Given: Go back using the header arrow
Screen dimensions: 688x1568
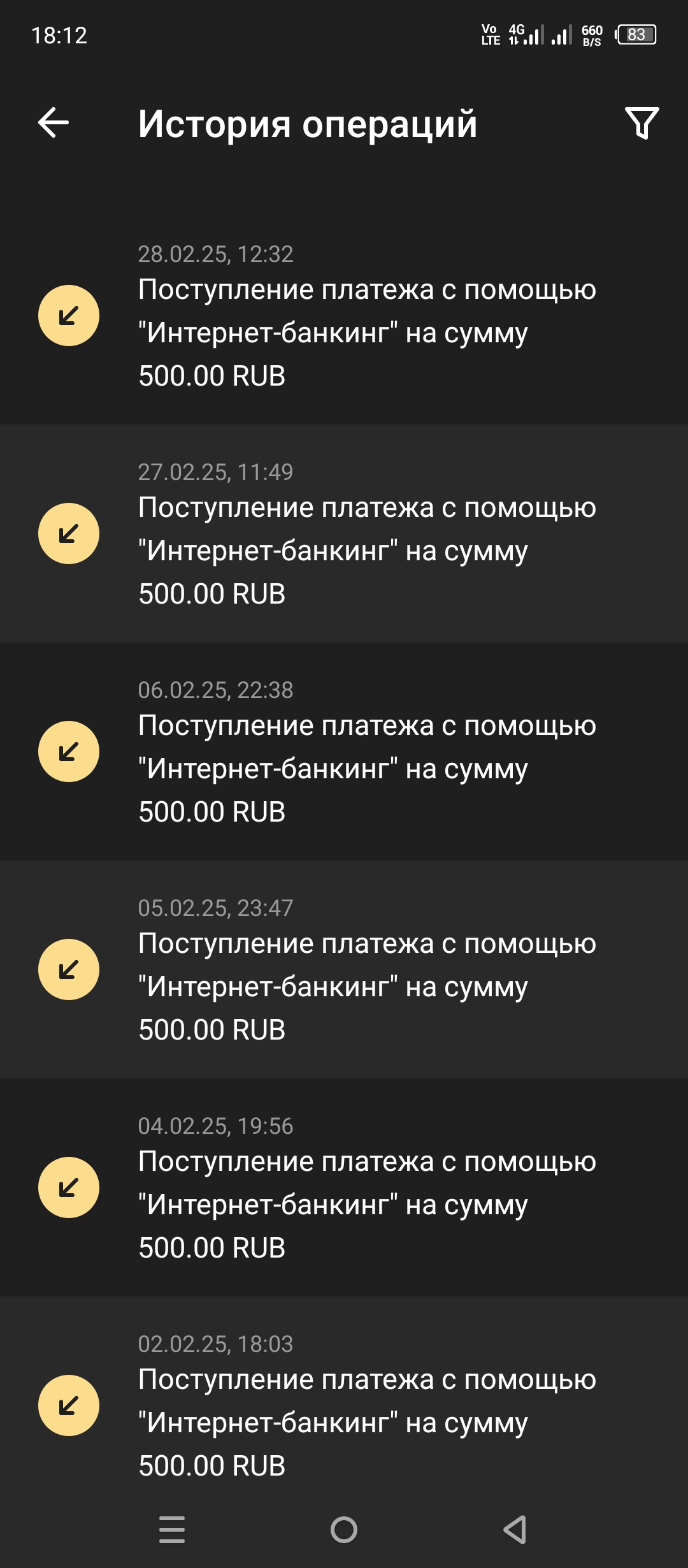Looking at the screenshot, I should pos(54,123).
